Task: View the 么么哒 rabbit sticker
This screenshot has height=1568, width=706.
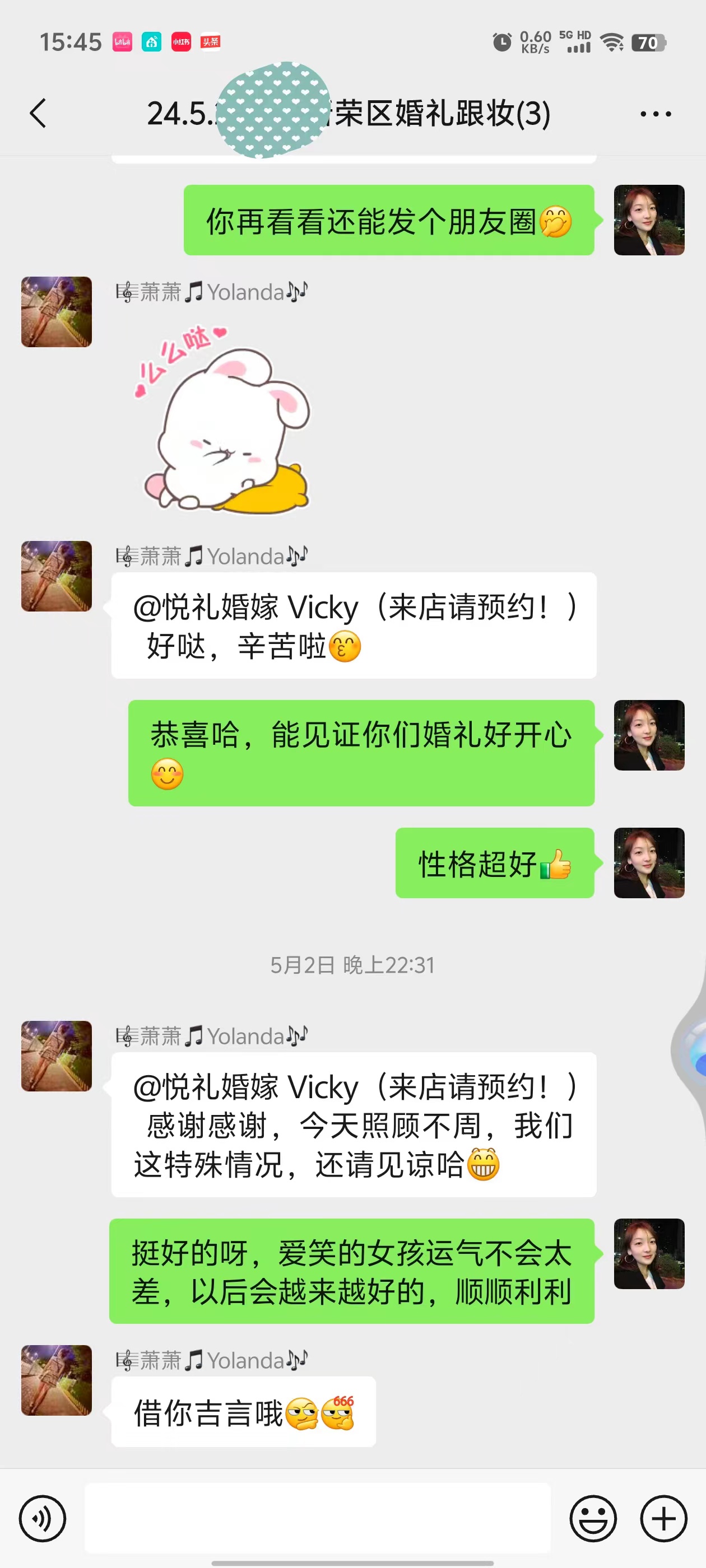Action: point(223,419)
